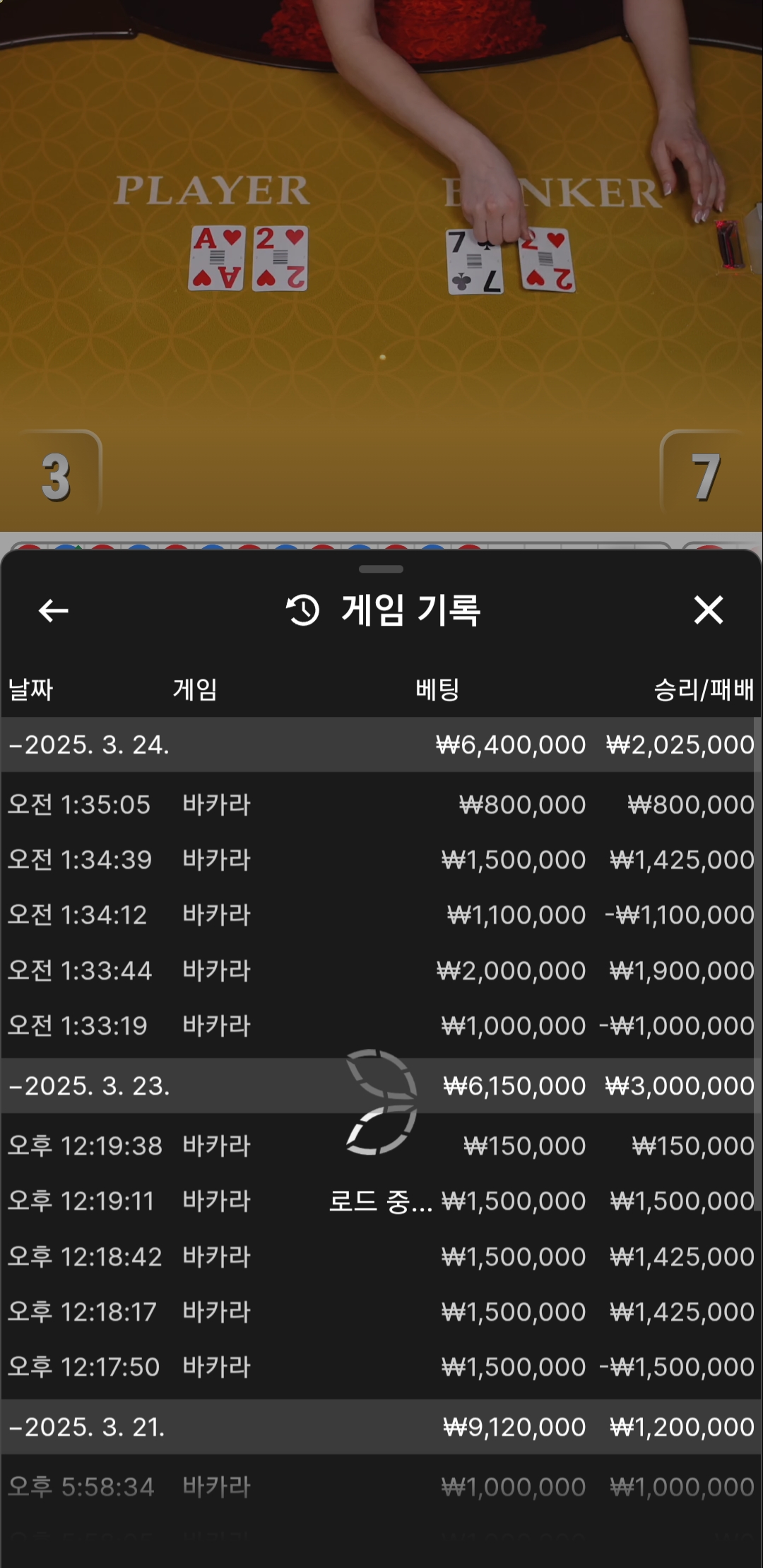View details of 오전 1:33:19 round
The height and width of the screenshot is (1568, 763).
(x=380, y=1026)
